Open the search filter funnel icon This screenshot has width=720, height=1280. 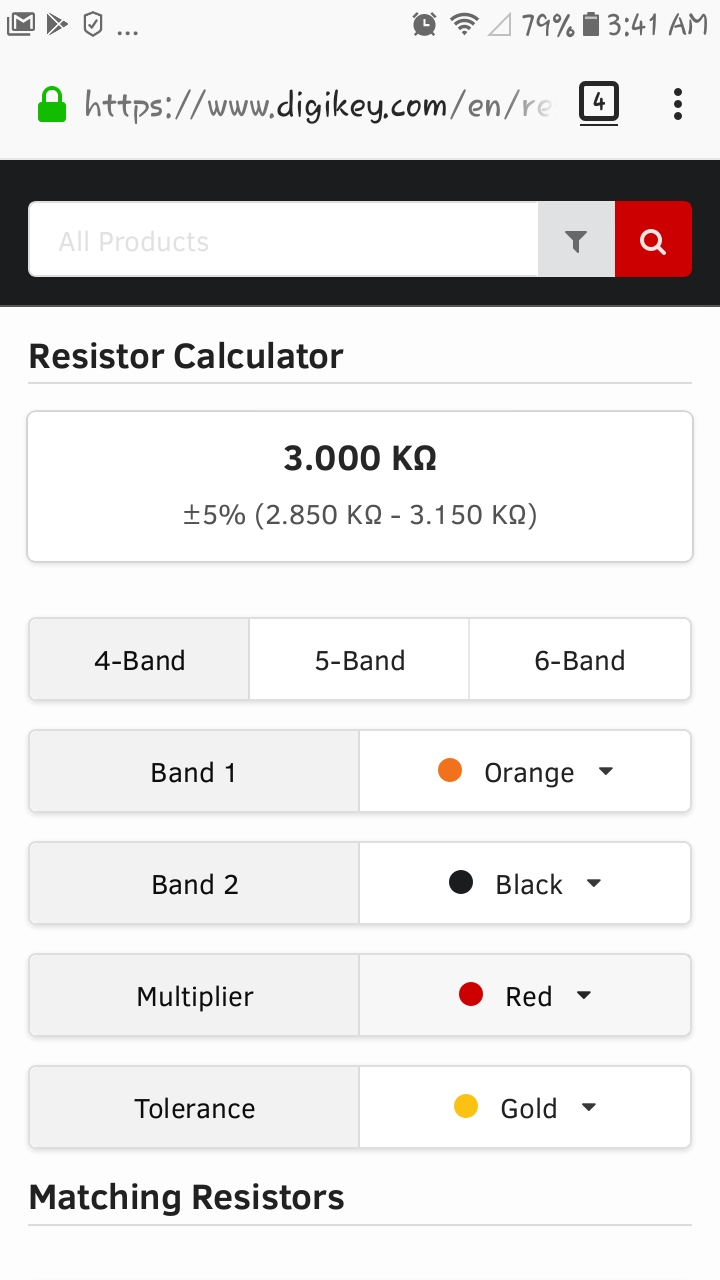576,240
